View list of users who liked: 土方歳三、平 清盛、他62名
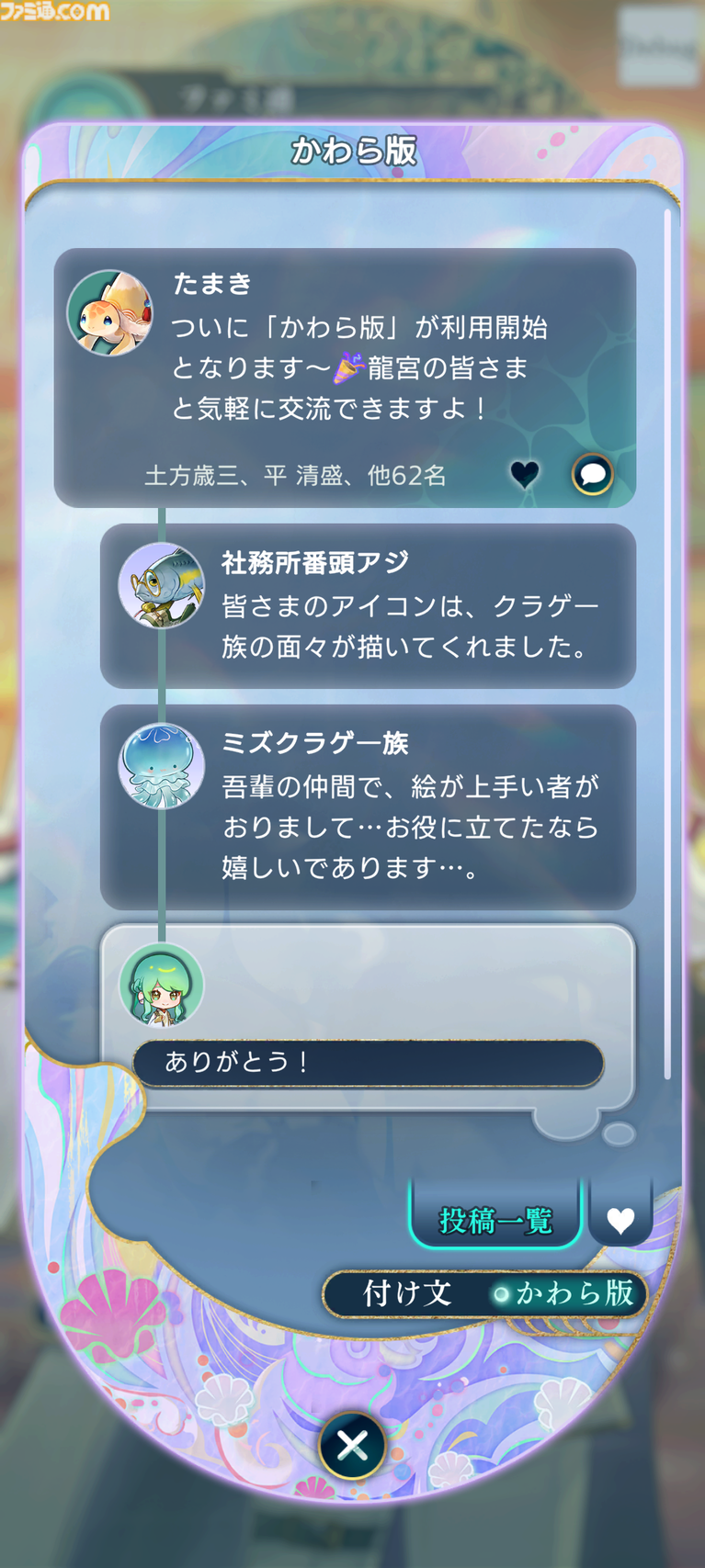The image size is (705, 1568). tap(295, 475)
